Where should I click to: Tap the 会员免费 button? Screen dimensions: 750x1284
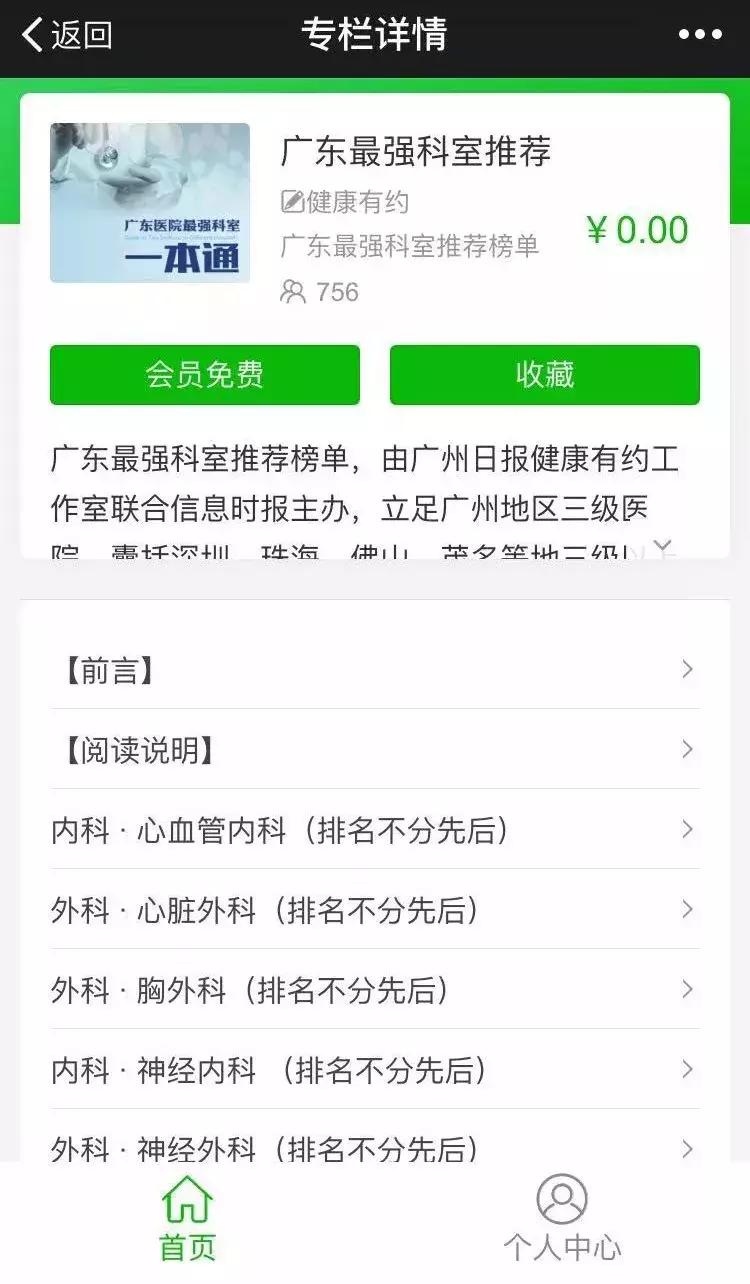point(204,375)
